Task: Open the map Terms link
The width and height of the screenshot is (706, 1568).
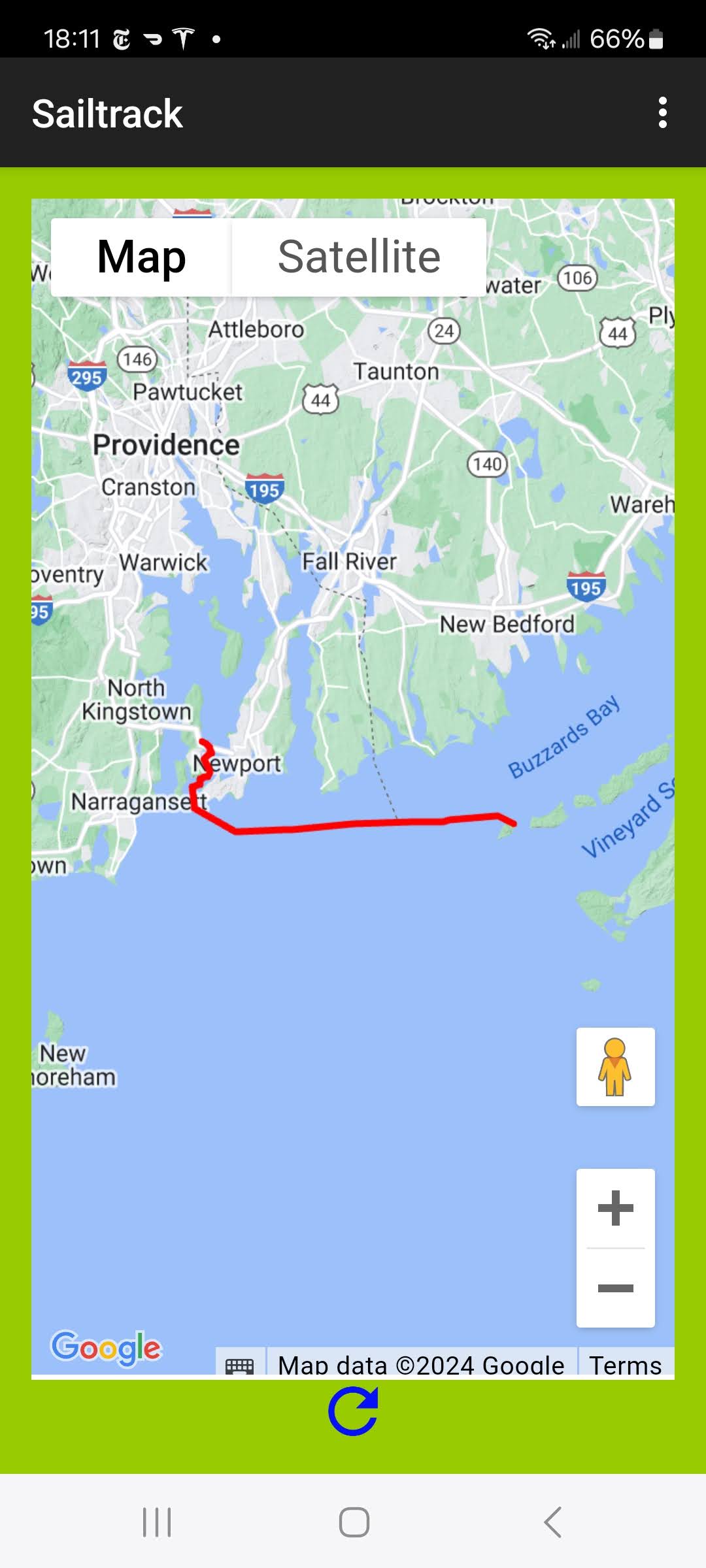Action: (x=626, y=1364)
